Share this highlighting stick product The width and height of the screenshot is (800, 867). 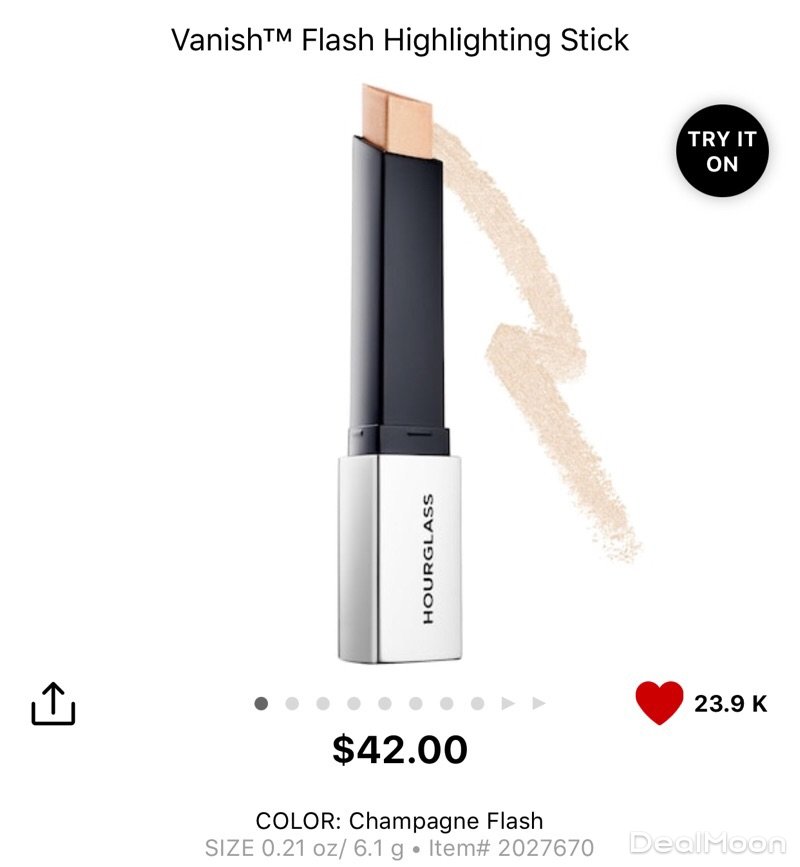54,704
